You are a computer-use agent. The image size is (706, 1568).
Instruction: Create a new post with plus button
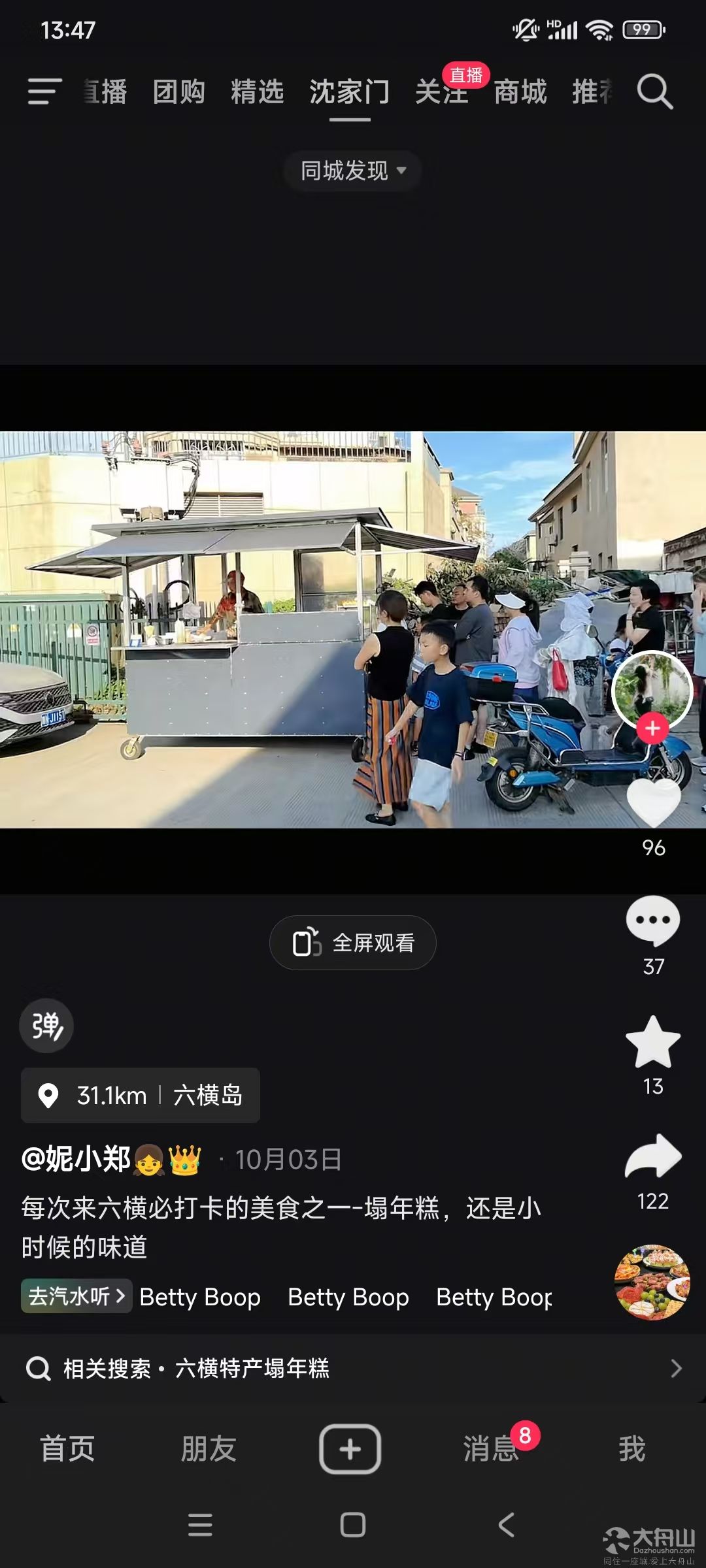pyautogui.click(x=350, y=1449)
